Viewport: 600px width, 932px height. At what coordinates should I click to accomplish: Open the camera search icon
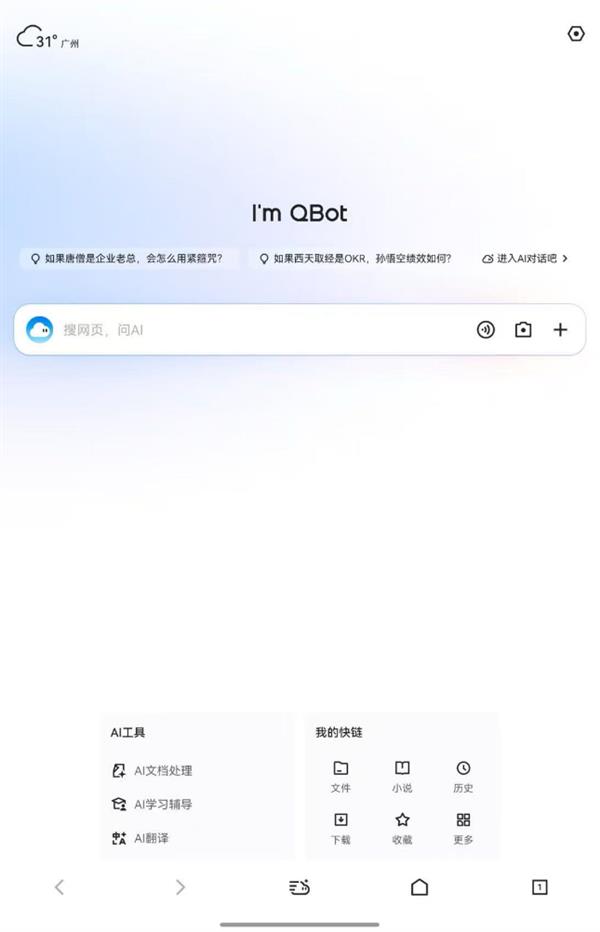[523, 329]
